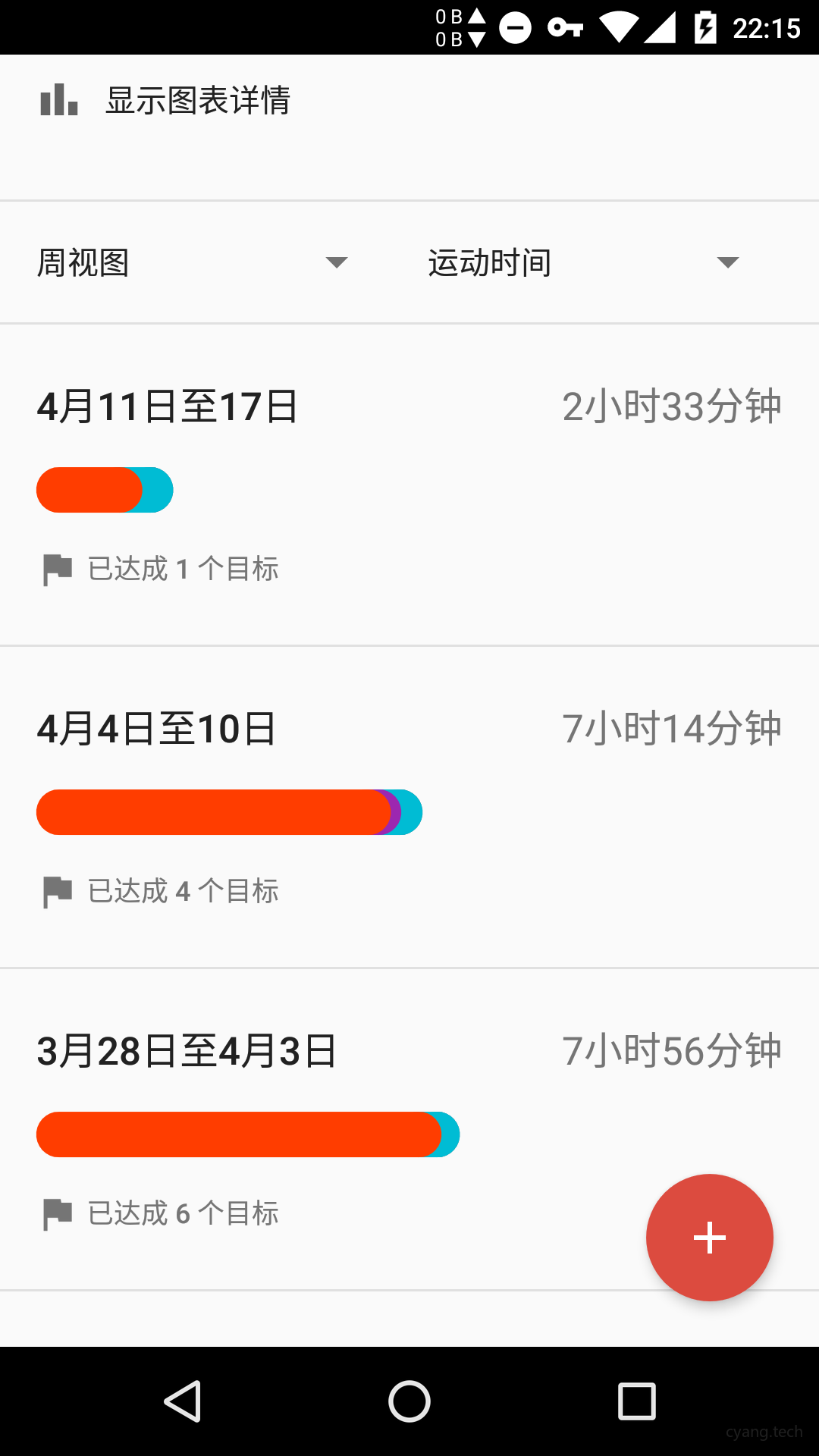Click the orange progress bar for 7小时14分钟
Viewport: 819px width, 1456px height.
click(227, 811)
